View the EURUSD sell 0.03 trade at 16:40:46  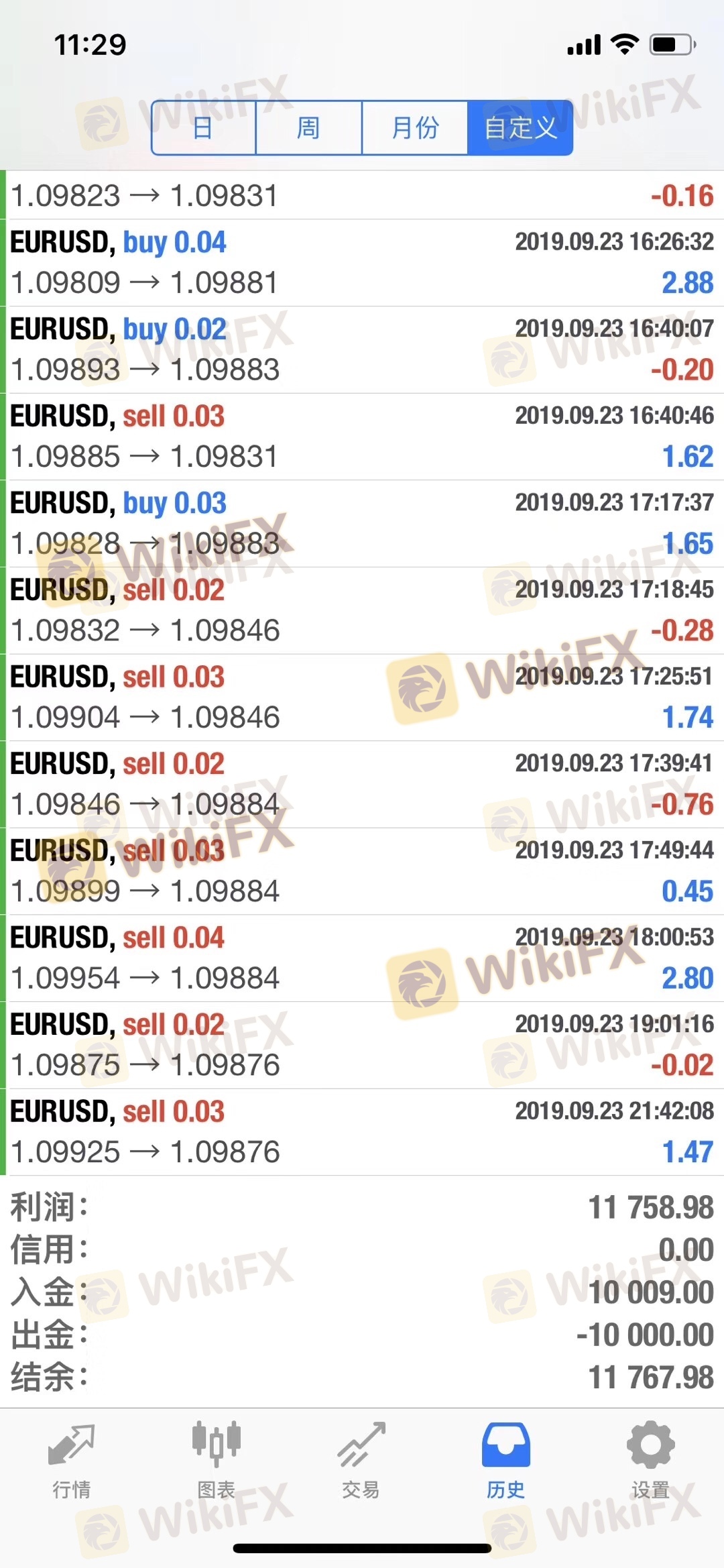362,437
